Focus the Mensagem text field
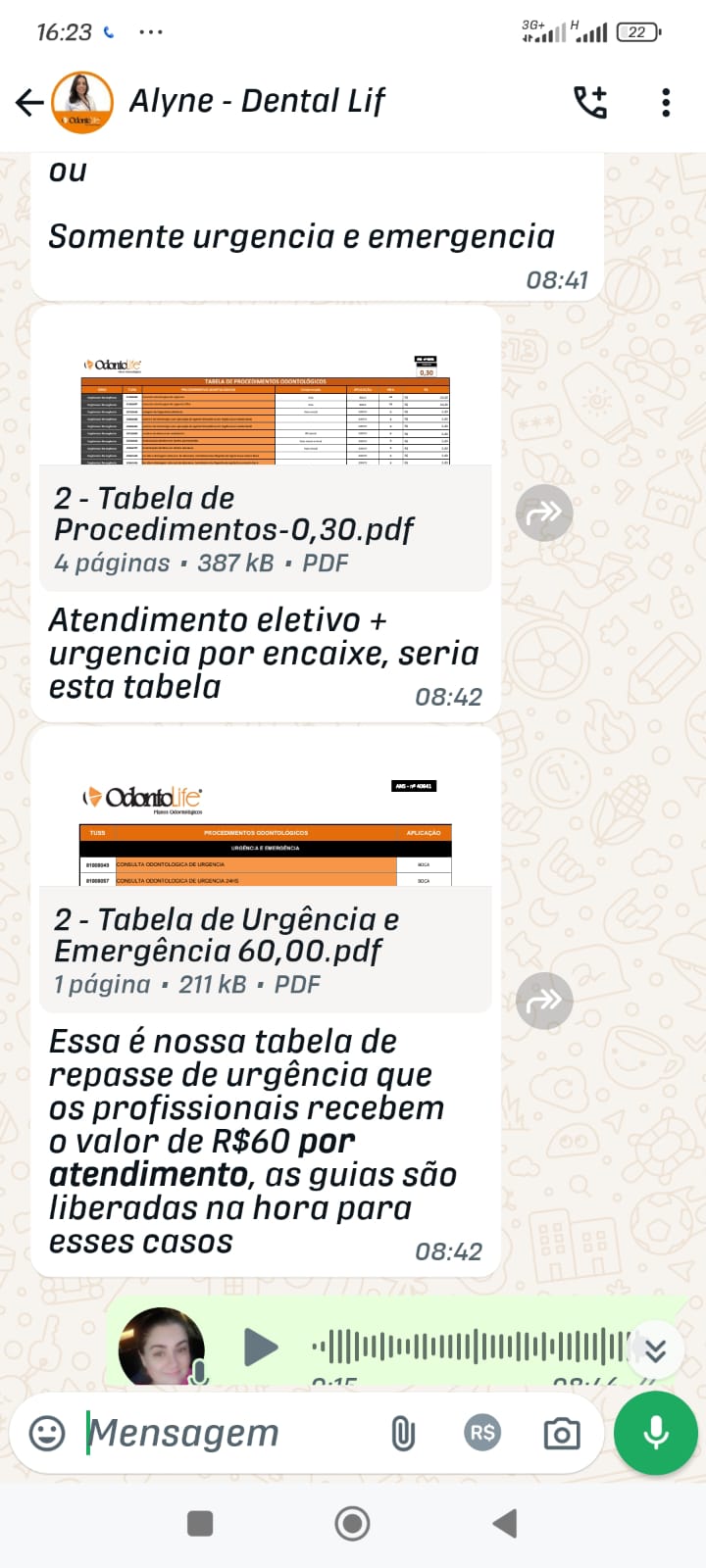 click(x=226, y=1434)
